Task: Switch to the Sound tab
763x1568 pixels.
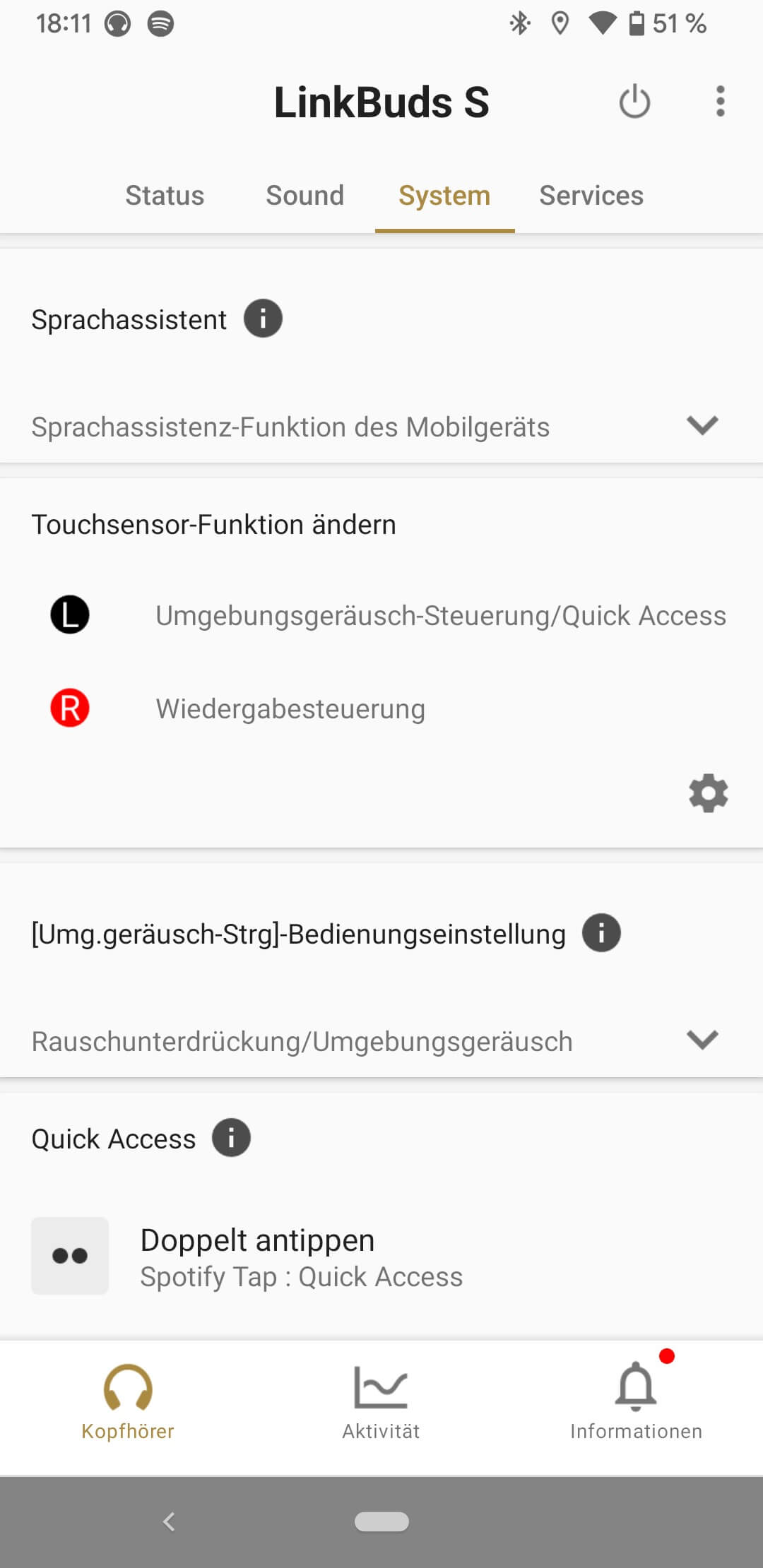Action: [304, 196]
